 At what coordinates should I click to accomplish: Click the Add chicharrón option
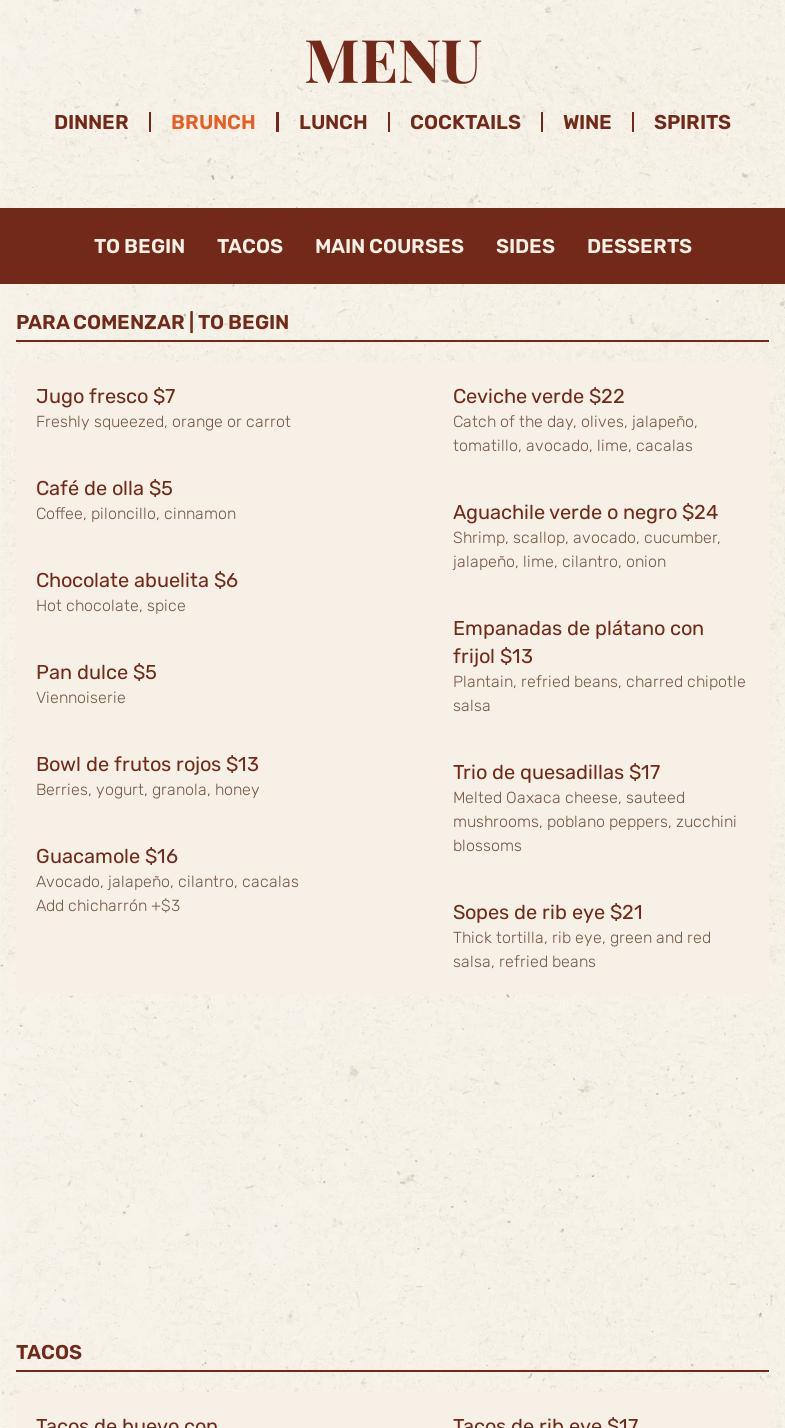(x=108, y=905)
